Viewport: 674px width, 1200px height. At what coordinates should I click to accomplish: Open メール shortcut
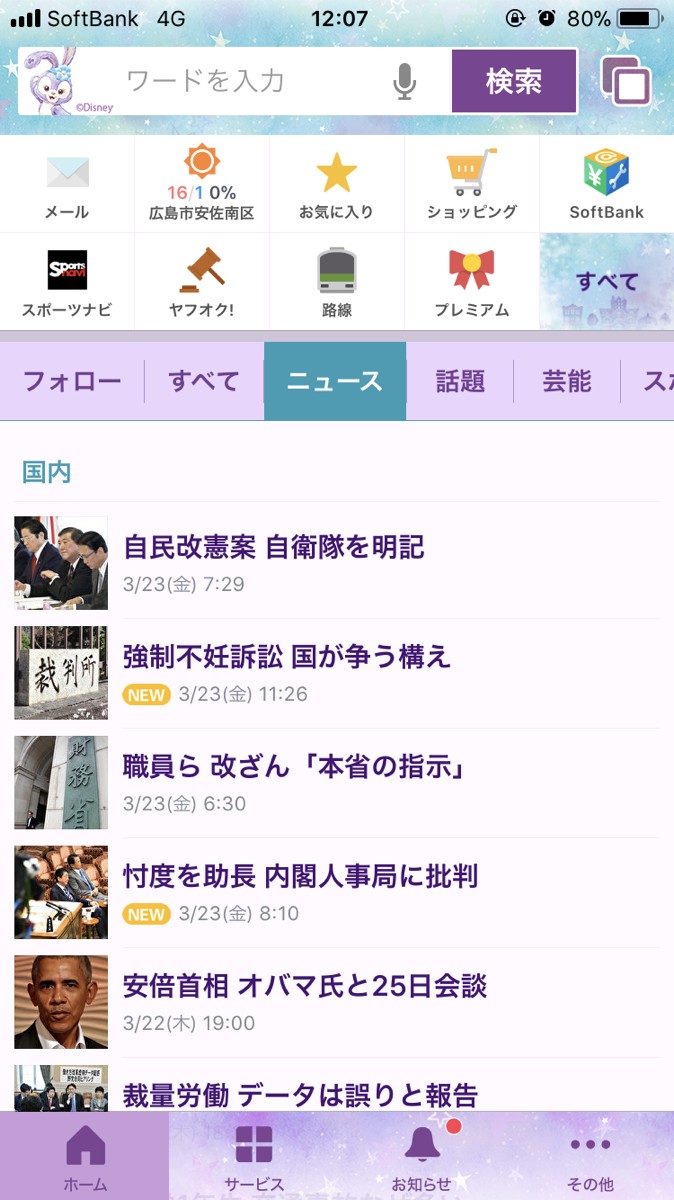[67, 184]
